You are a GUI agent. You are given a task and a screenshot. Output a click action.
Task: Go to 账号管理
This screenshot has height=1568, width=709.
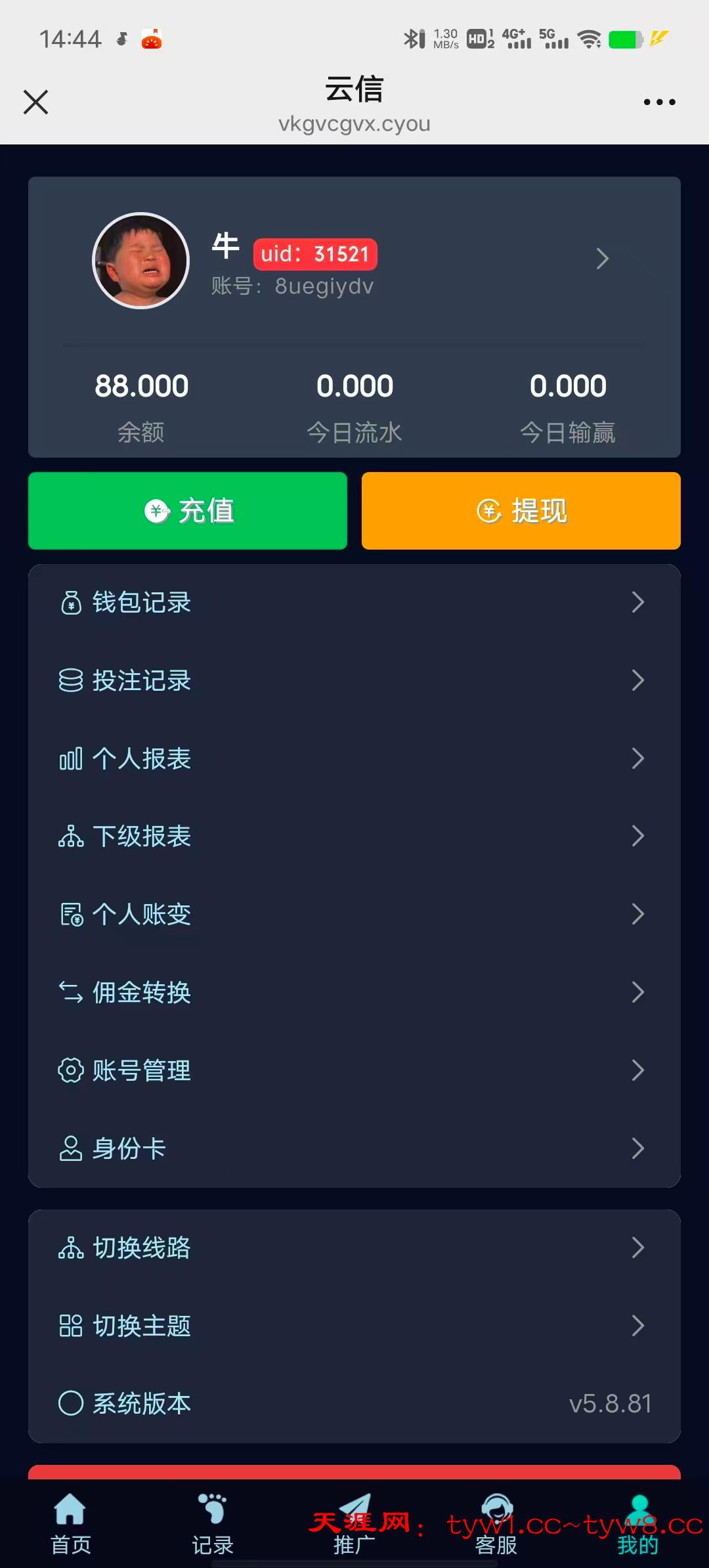pyautogui.click(x=354, y=1070)
